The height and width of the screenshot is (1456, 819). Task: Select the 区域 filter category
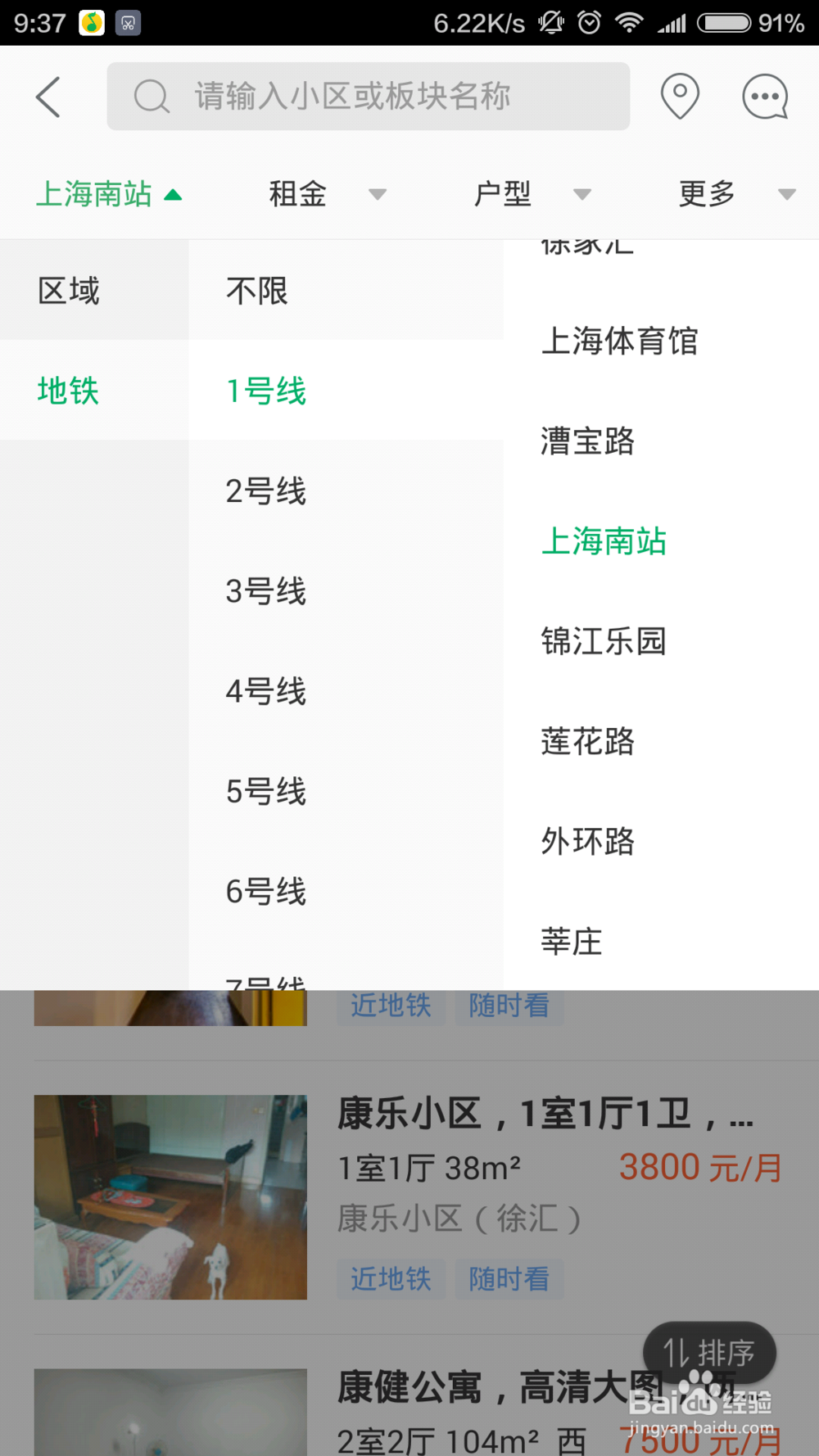pyautogui.click(x=68, y=290)
